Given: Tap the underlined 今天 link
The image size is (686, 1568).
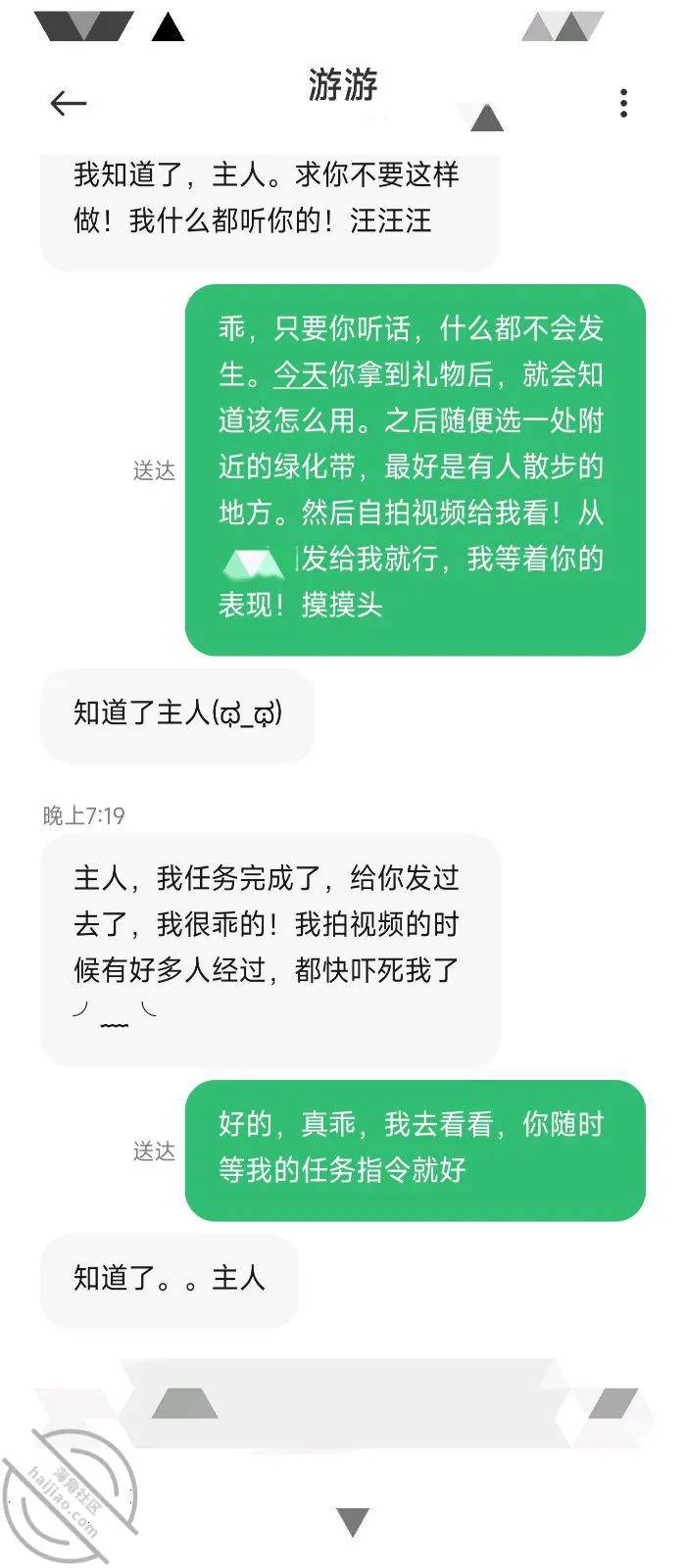Looking at the screenshot, I should pos(300,374).
